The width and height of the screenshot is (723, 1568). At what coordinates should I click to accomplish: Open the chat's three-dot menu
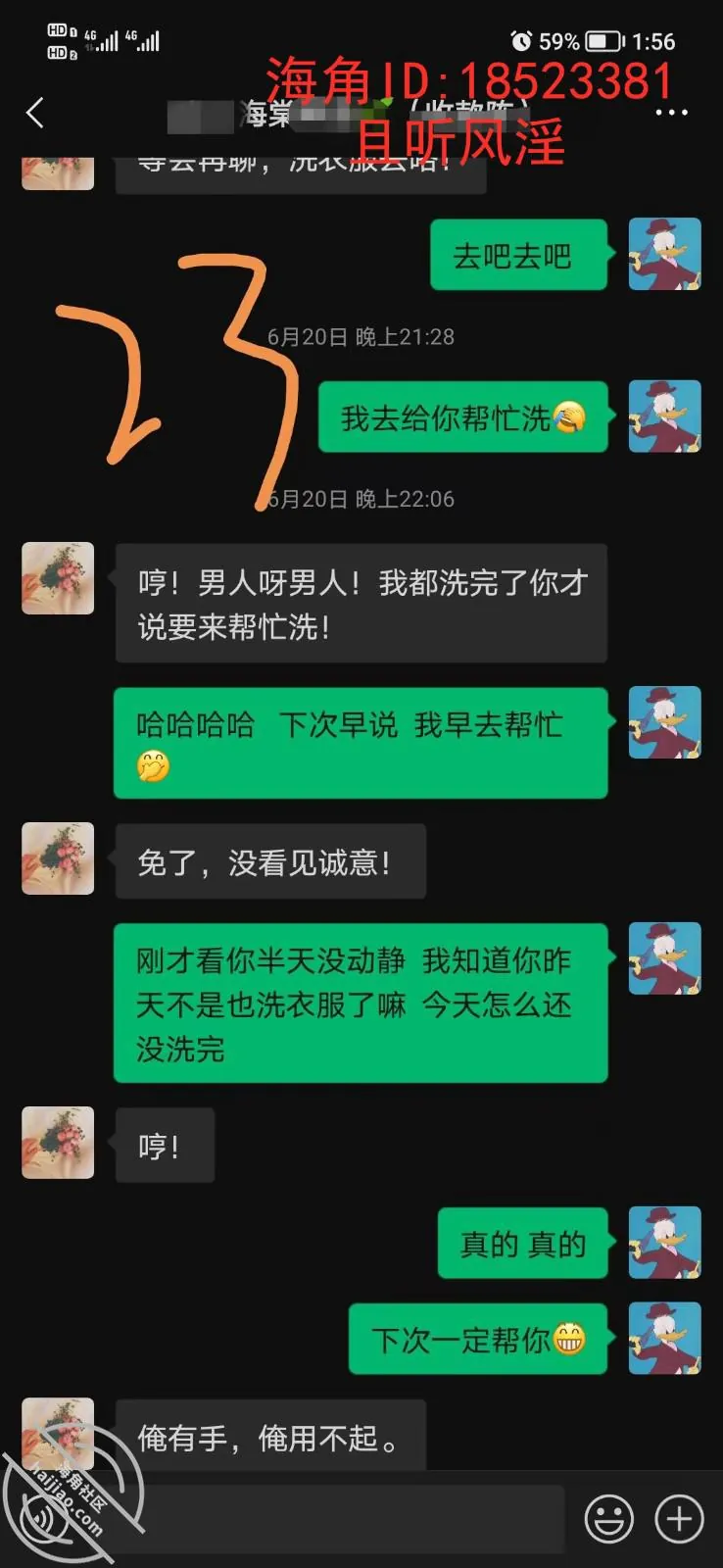(x=671, y=113)
